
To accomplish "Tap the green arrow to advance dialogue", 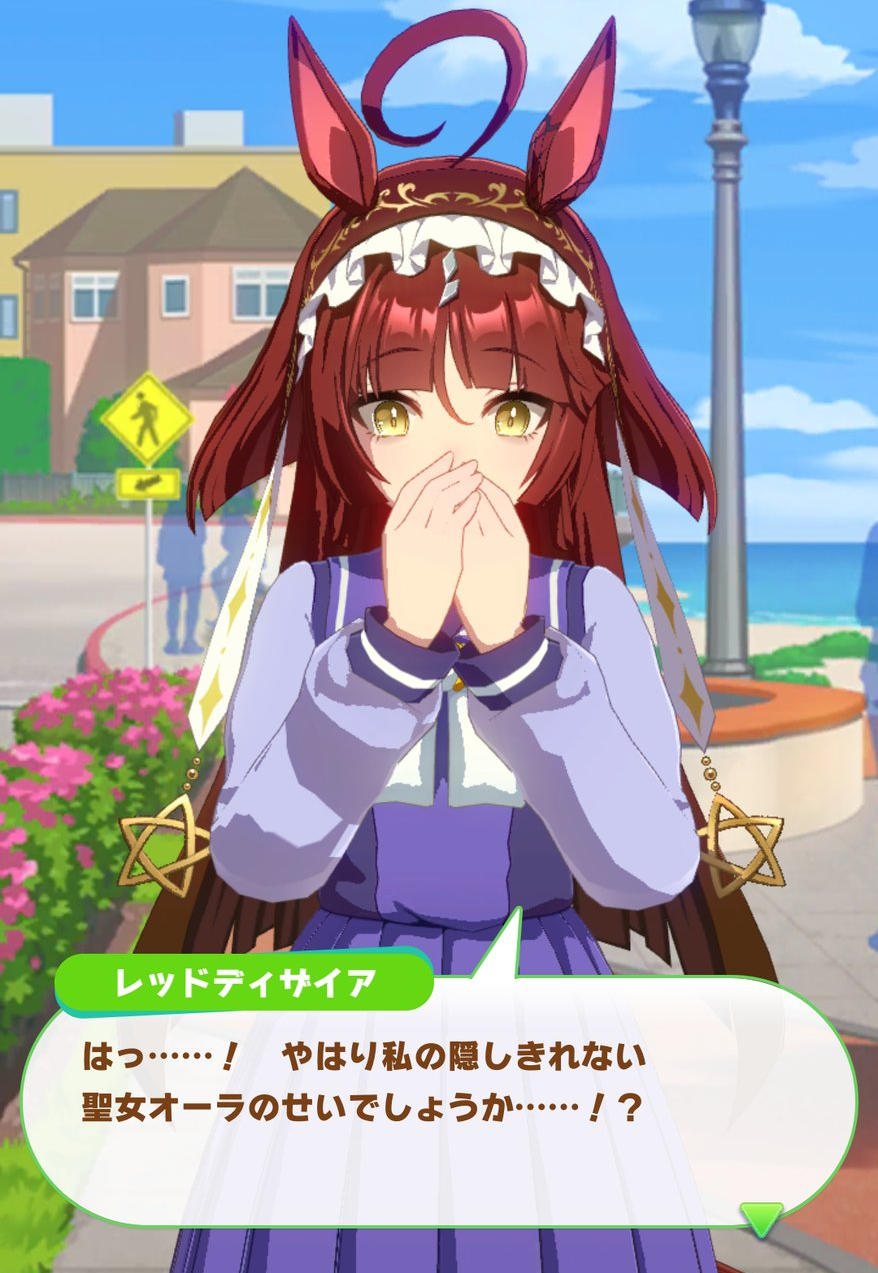I will (761, 1219).
